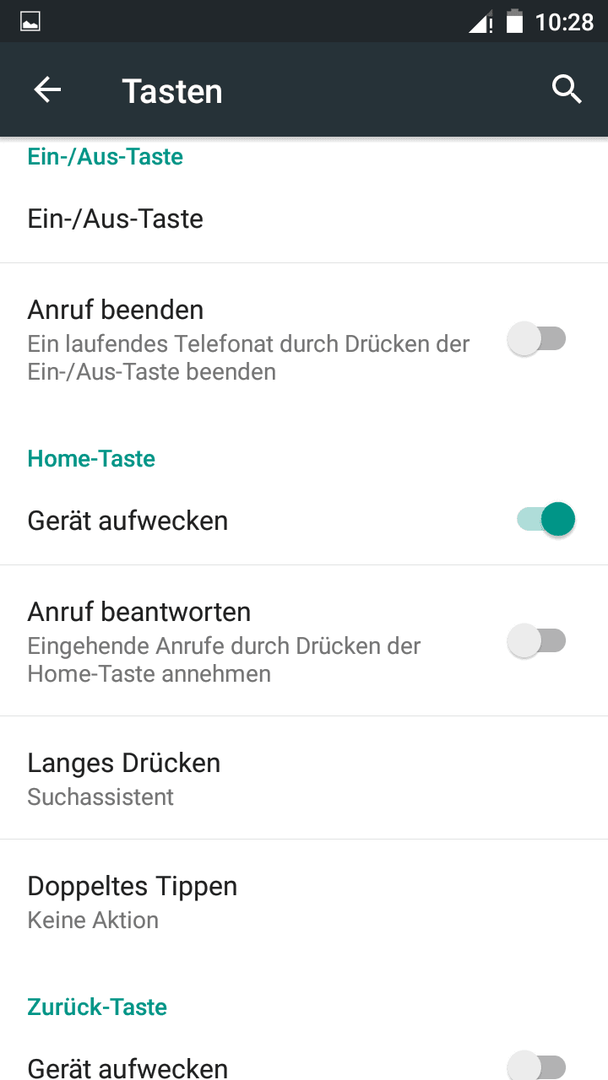The height and width of the screenshot is (1080, 608).
Task: Turn off Gerät aufwecken under Home-Taste
Action: point(545,519)
